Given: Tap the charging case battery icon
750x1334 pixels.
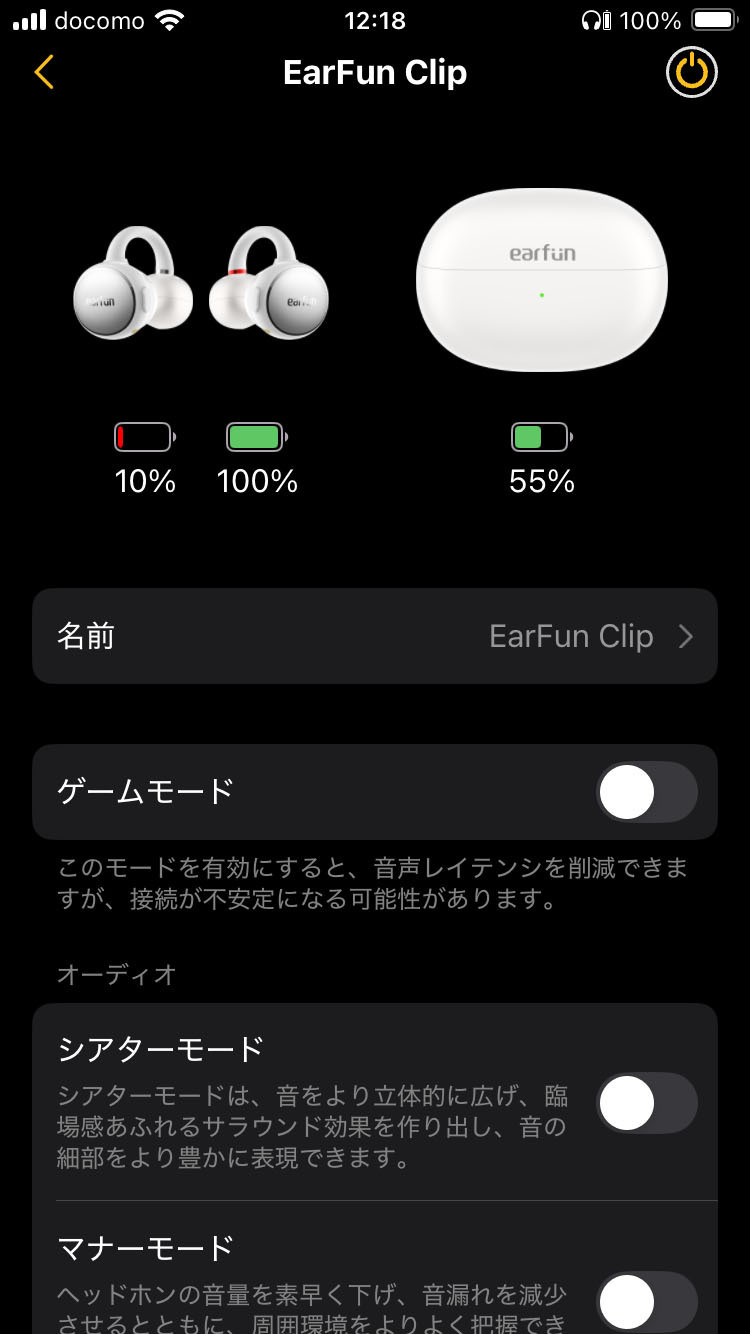Looking at the screenshot, I should [x=541, y=436].
